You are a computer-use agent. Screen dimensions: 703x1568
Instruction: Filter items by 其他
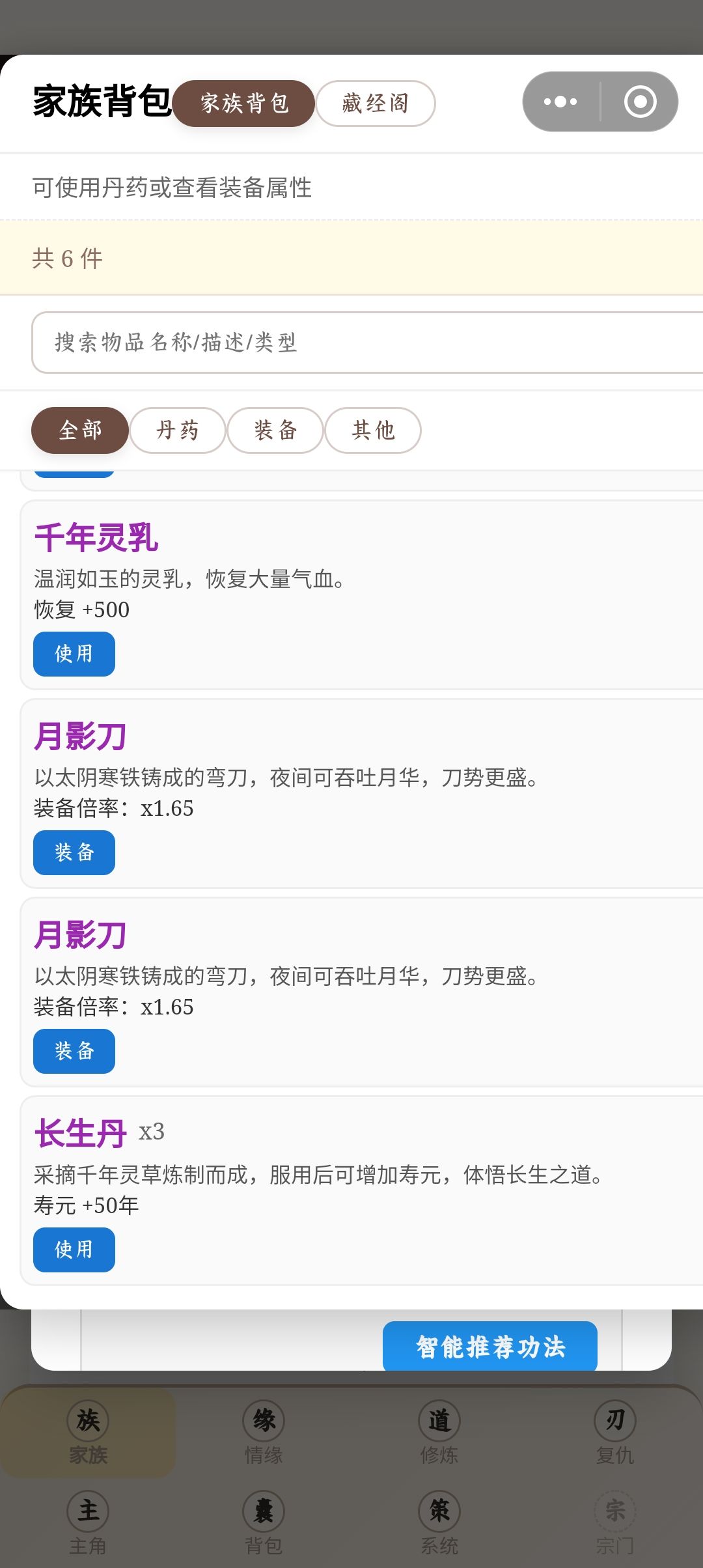point(373,430)
